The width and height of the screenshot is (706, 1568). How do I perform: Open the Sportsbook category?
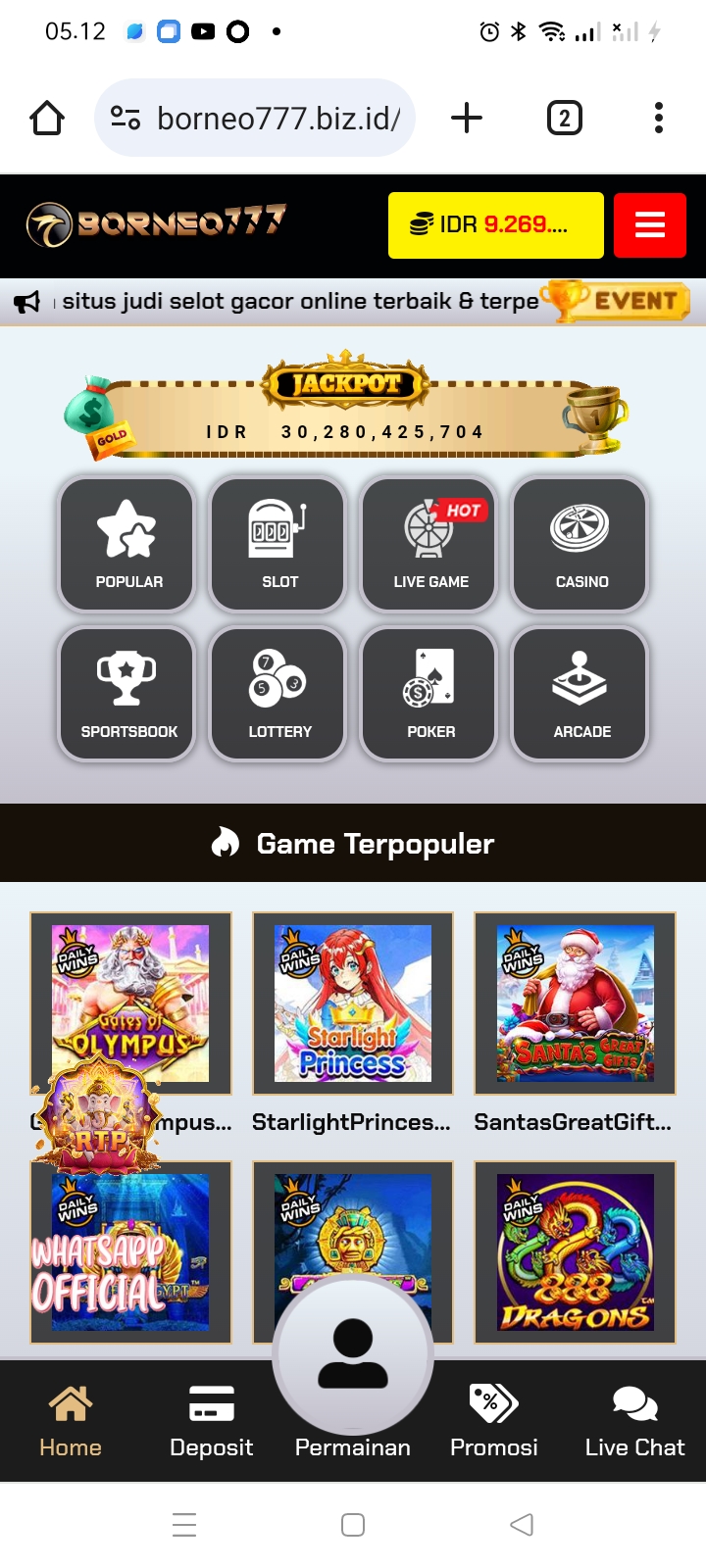point(128,694)
